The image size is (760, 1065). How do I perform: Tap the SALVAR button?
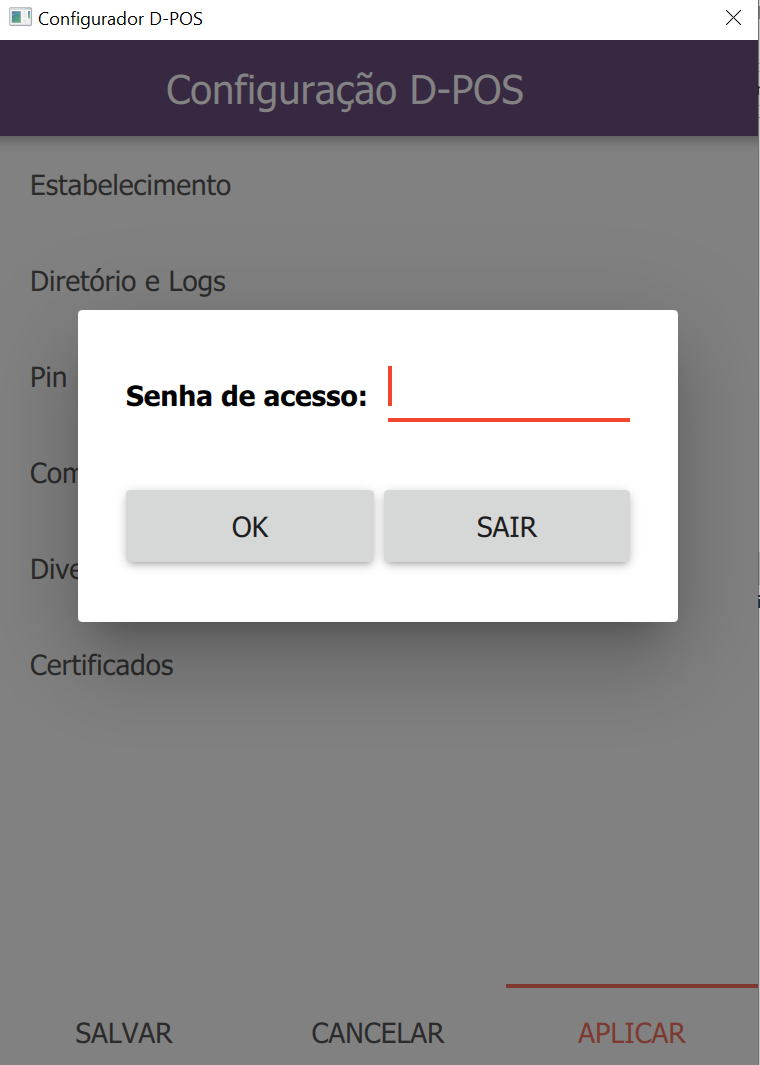(x=124, y=1032)
